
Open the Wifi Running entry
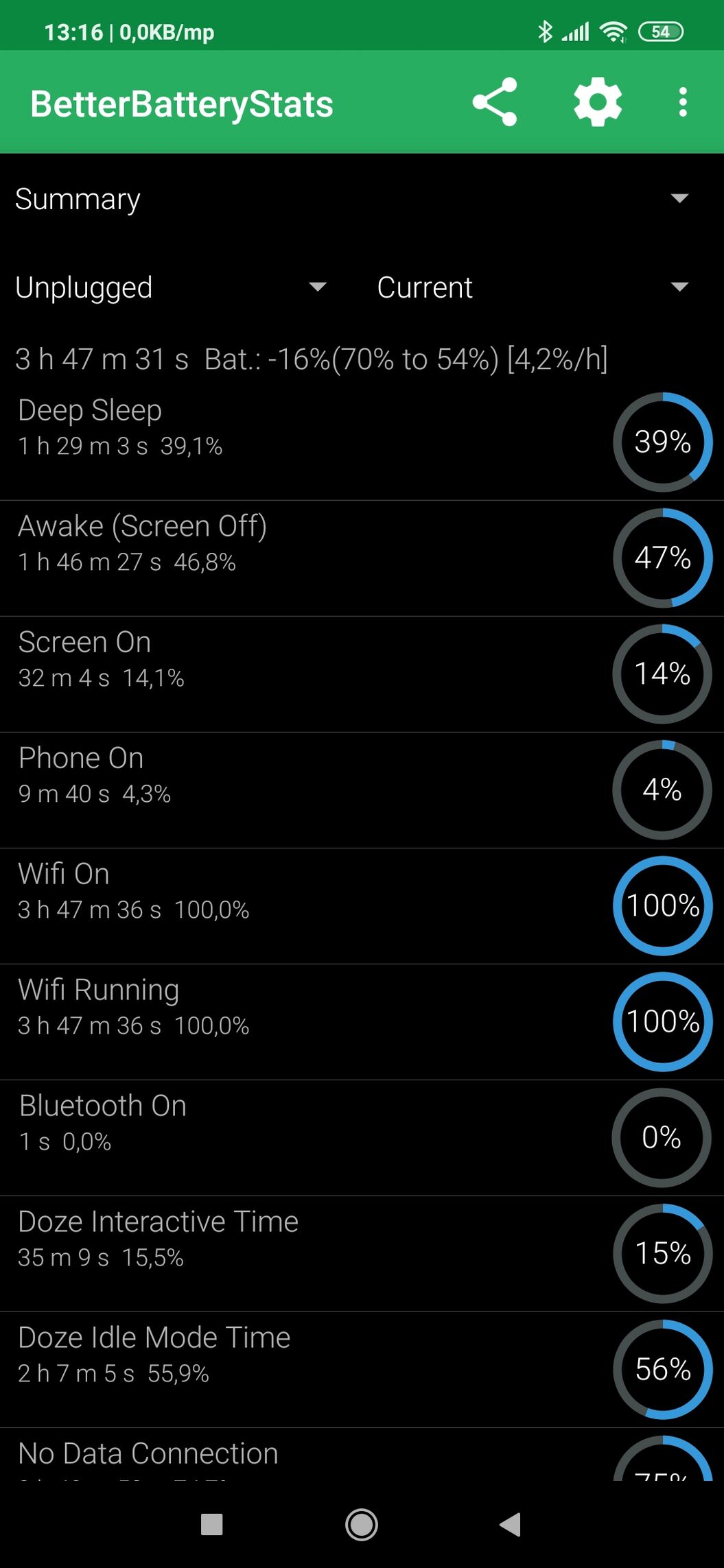(x=309, y=1021)
